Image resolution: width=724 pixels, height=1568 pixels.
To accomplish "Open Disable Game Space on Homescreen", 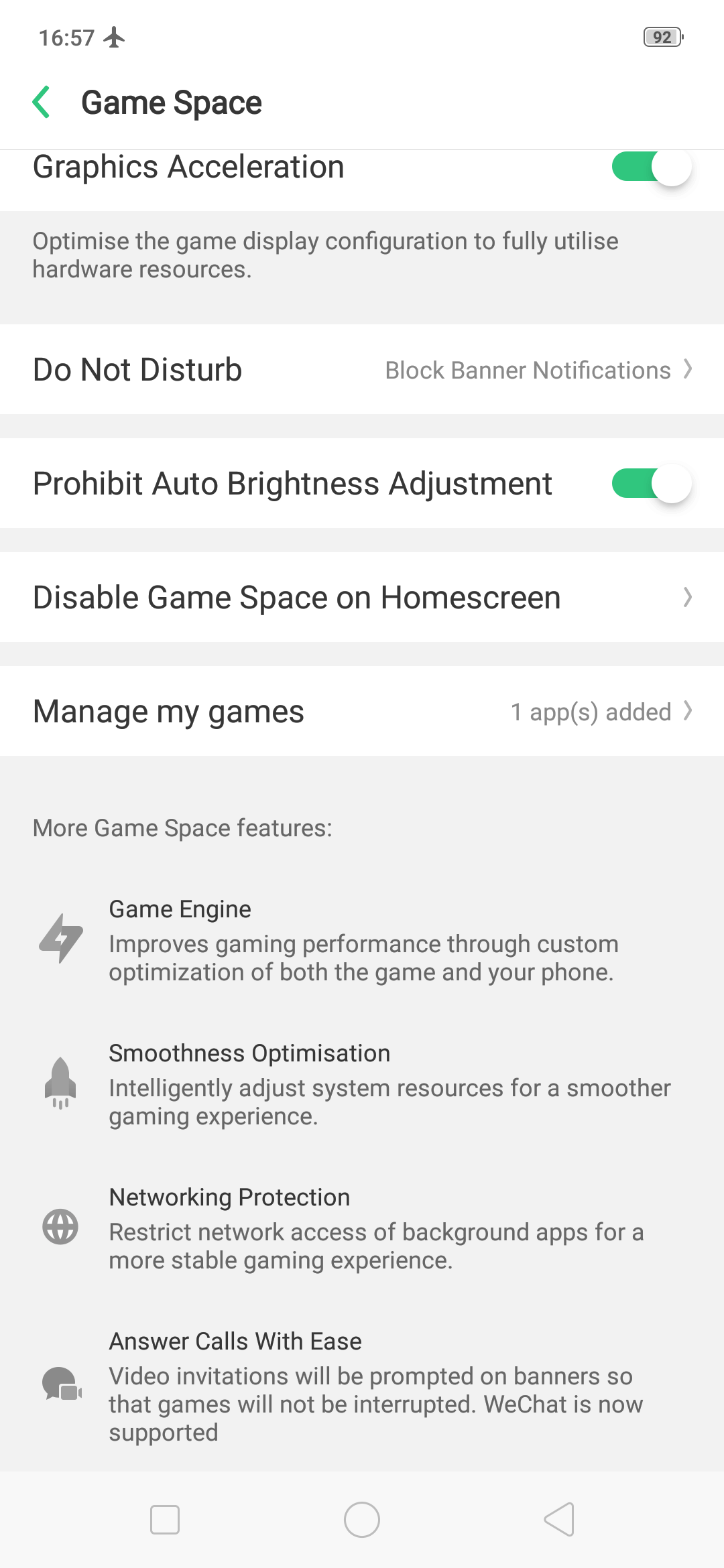I will pos(362,597).
